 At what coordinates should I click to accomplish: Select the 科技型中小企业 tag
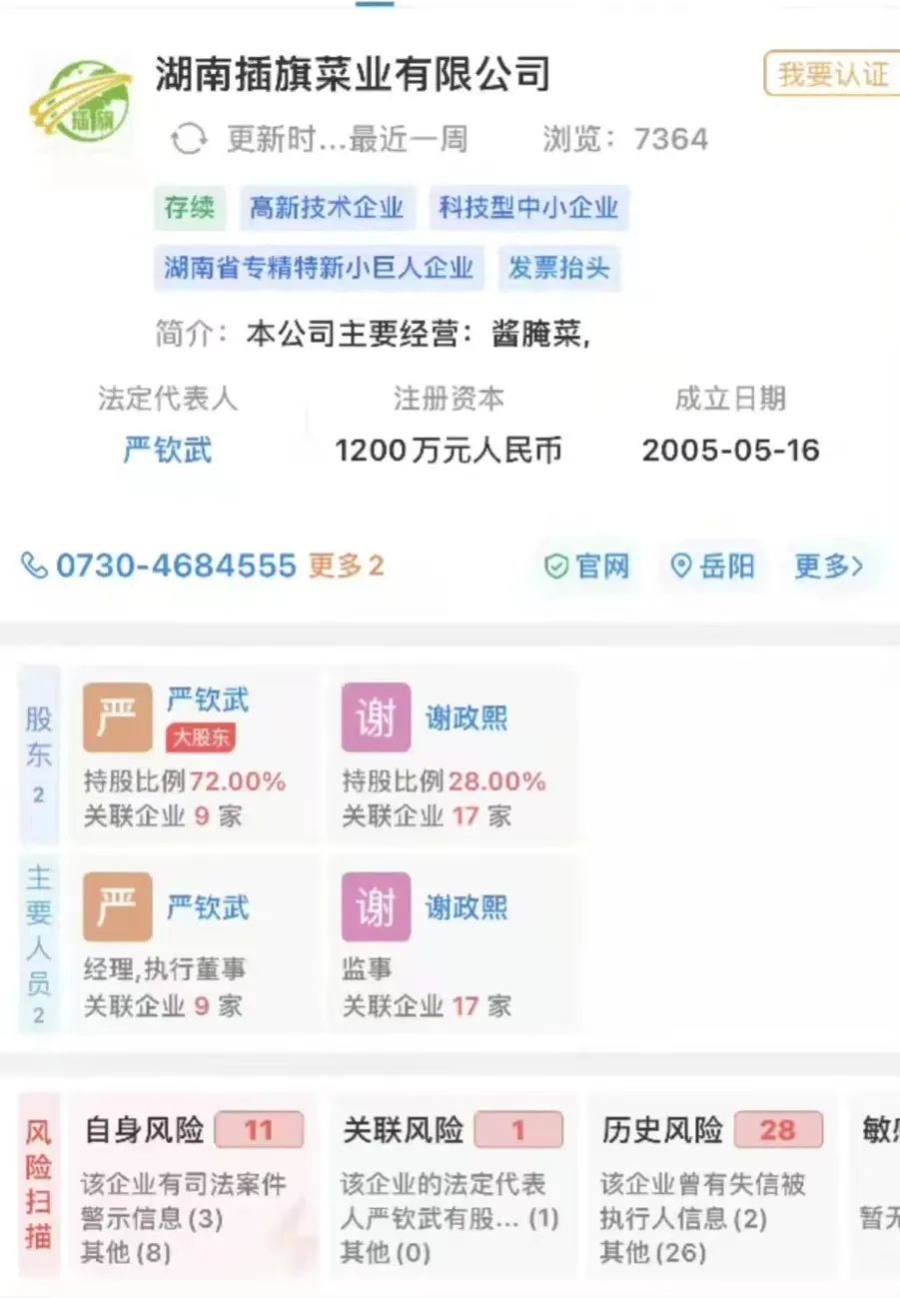click(x=528, y=208)
